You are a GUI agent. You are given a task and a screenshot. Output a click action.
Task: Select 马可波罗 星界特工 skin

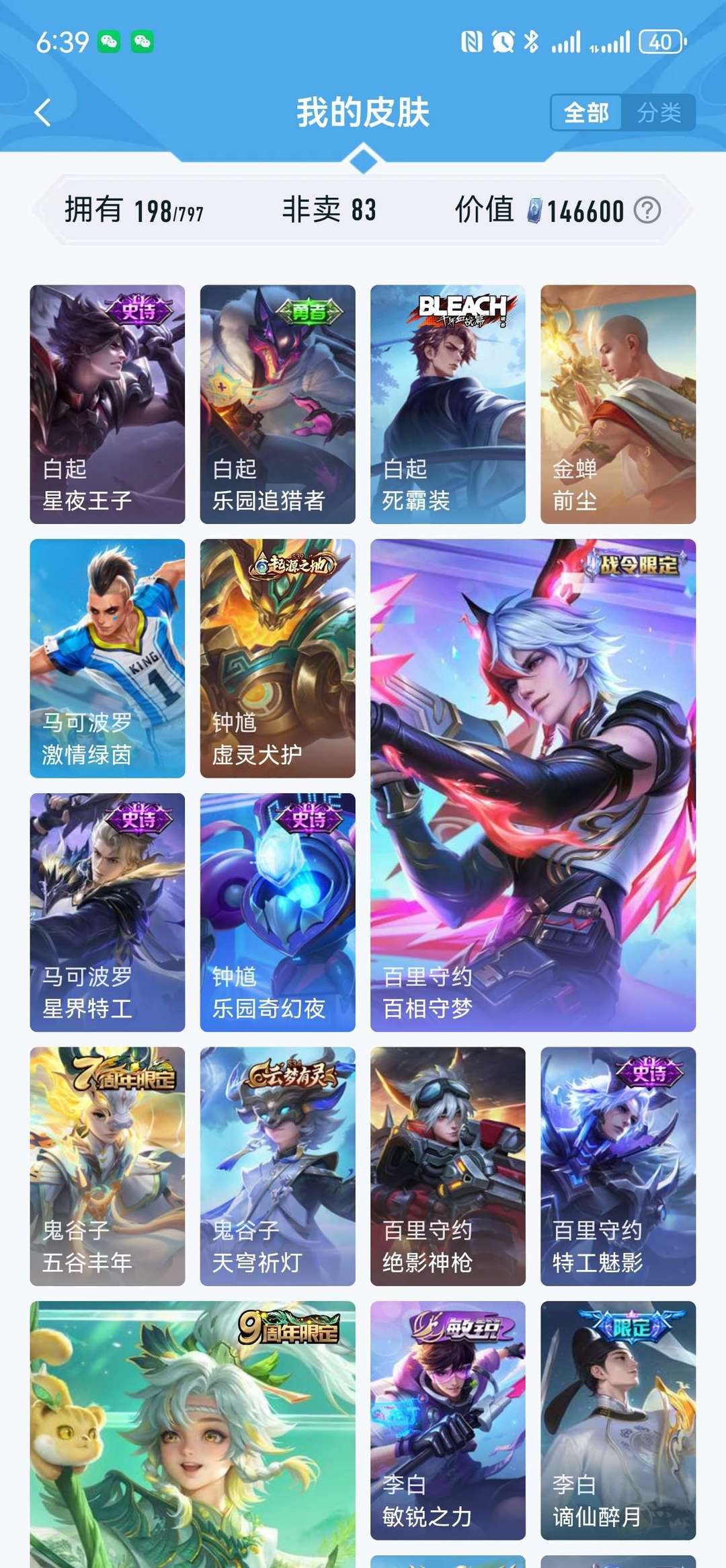(108, 912)
